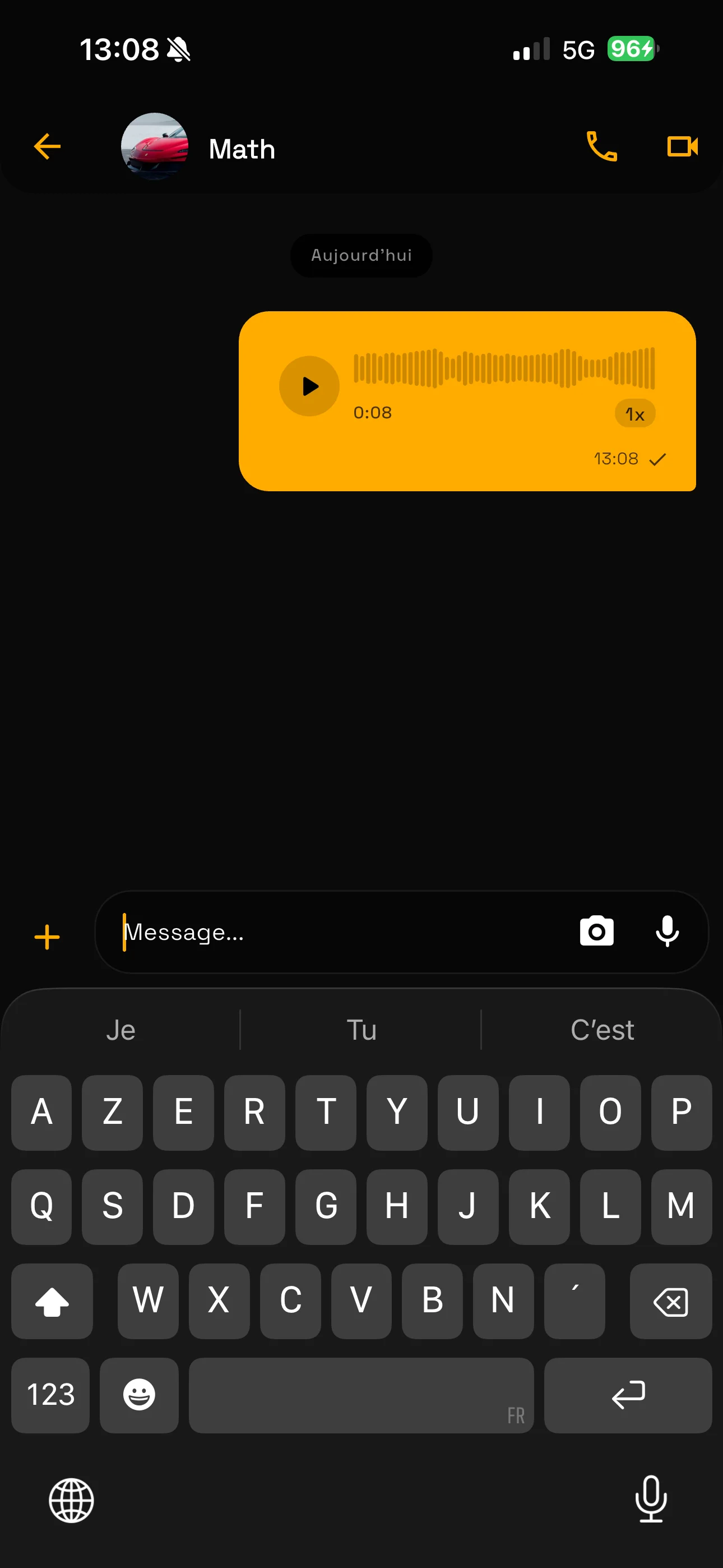Play the voice message
The image size is (723, 1568).
309,385
